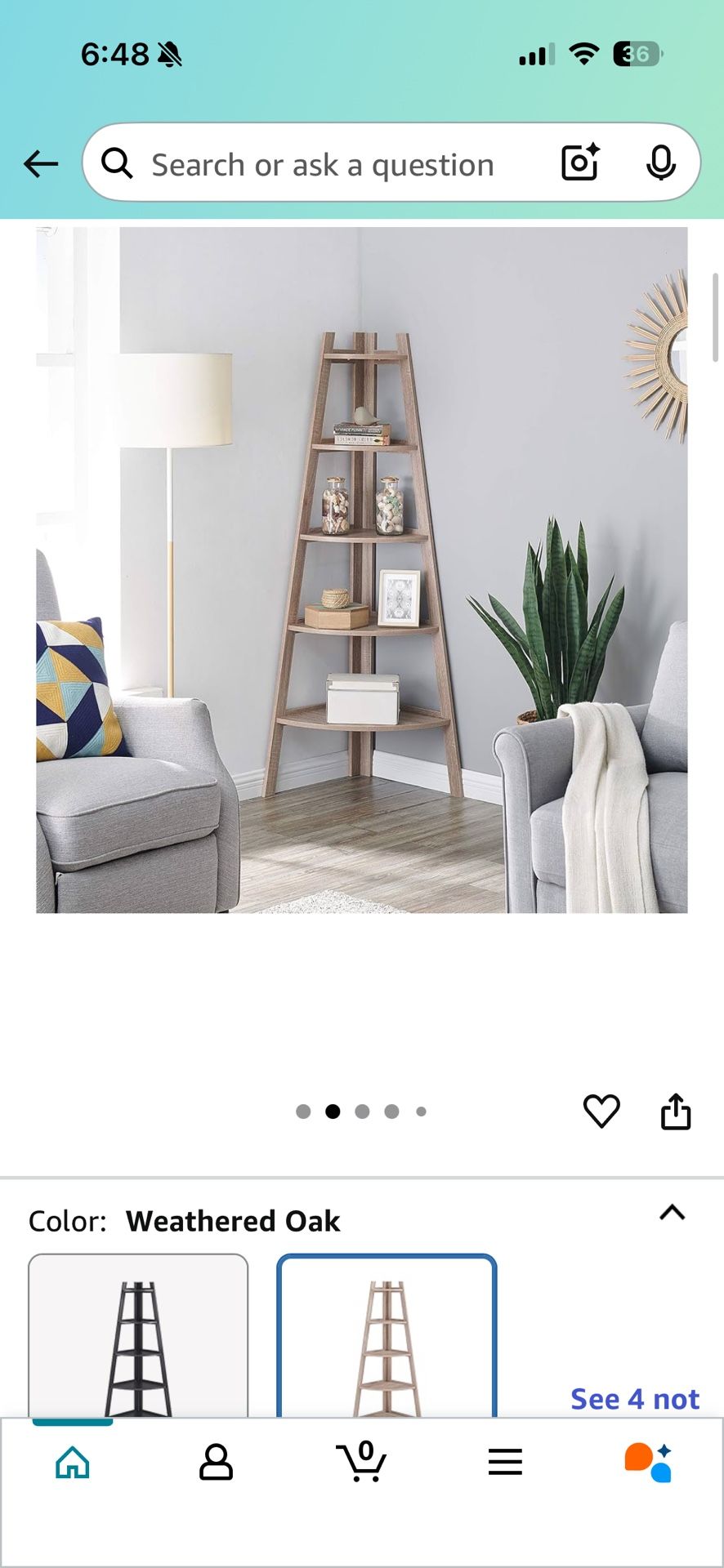Viewport: 724px width, 1568px height.
Task: Open the account profile tab
Action: (x=217, y=1462)
